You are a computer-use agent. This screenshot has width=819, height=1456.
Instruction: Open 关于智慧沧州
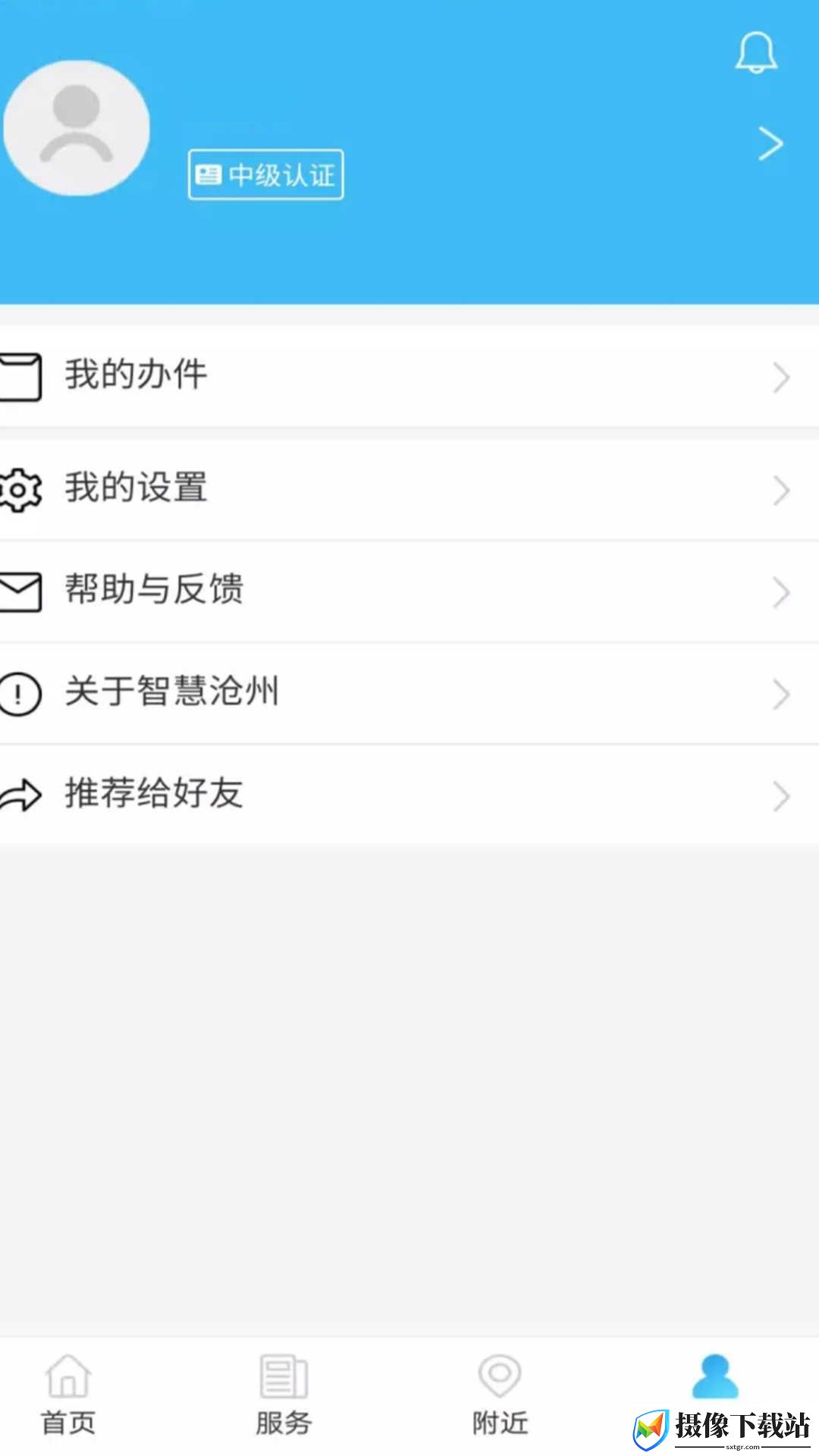(409, 693)
